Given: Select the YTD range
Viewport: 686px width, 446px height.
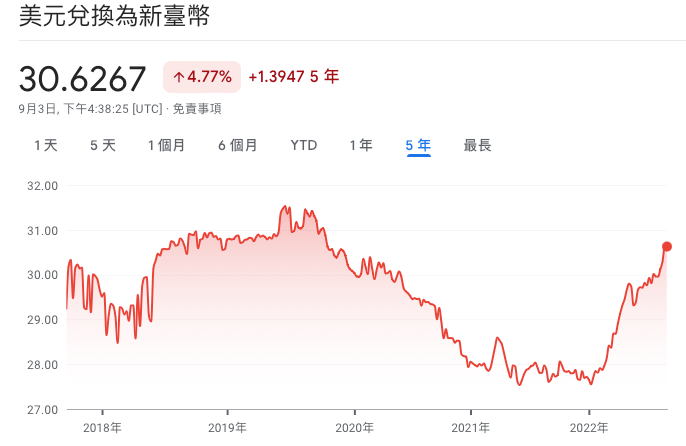Looking at the screenshot, I should pos(304,145).
